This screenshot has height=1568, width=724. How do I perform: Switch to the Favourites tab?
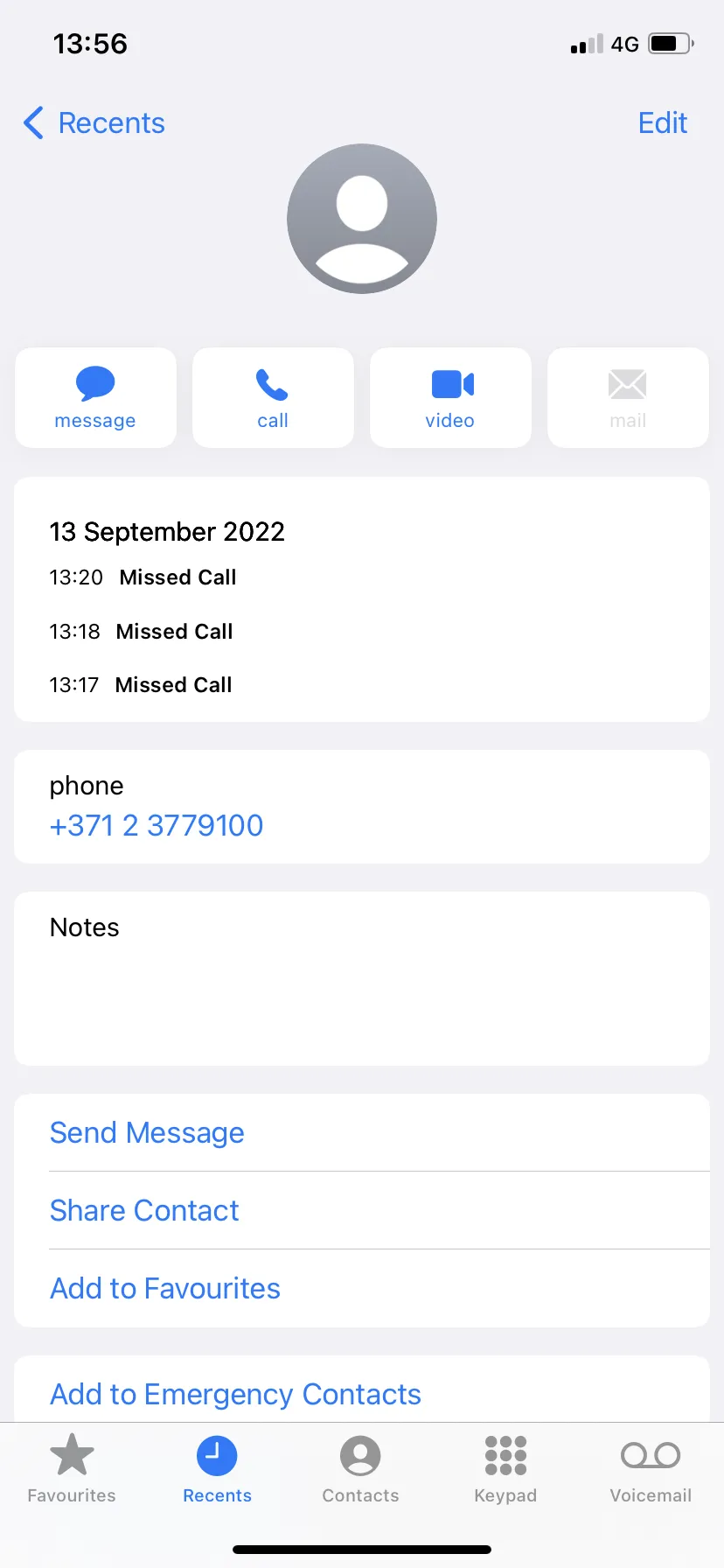coord(72,1468)
